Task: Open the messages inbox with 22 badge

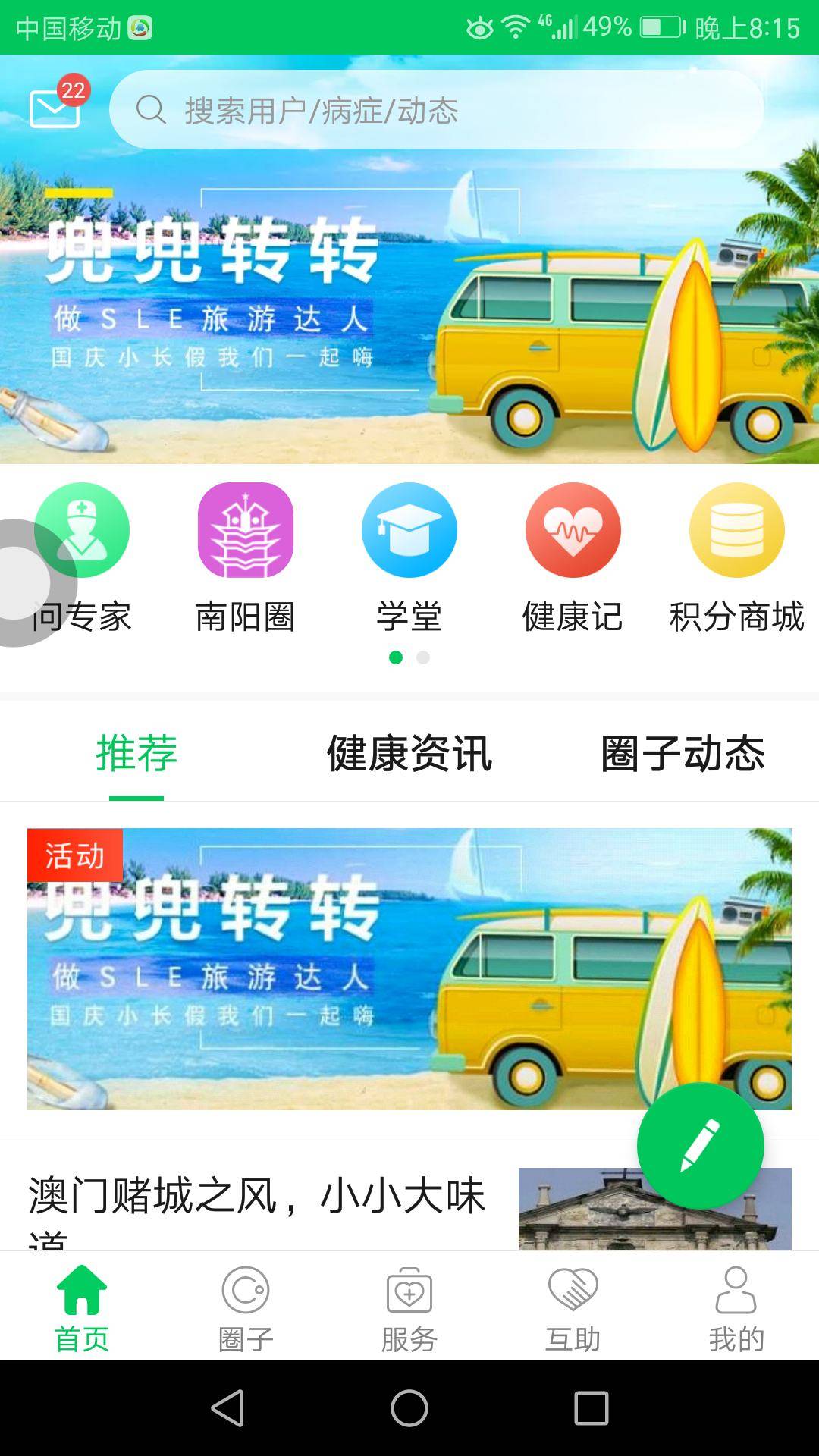Action: pyautogui.click(x=55, y=107)
